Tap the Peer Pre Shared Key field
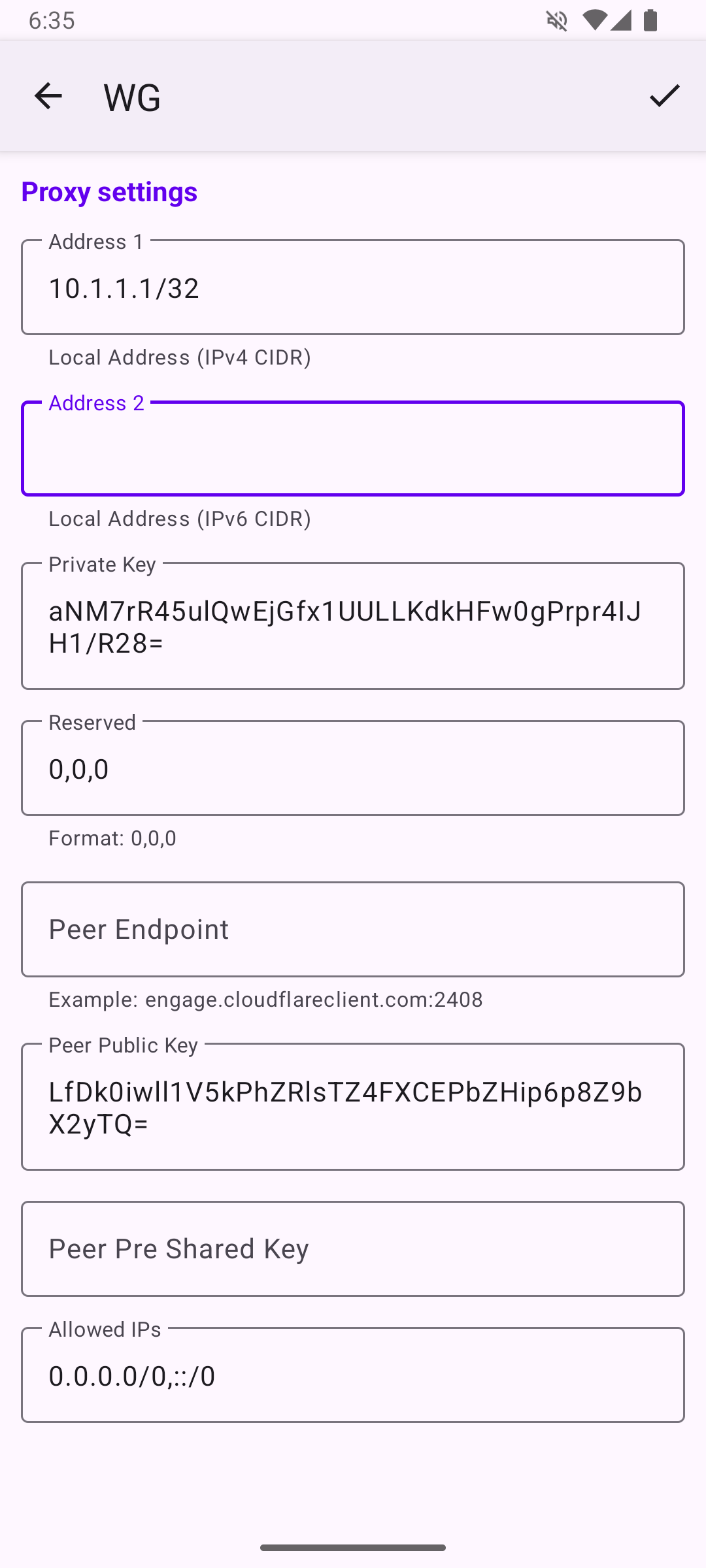 click(353, 1249)
